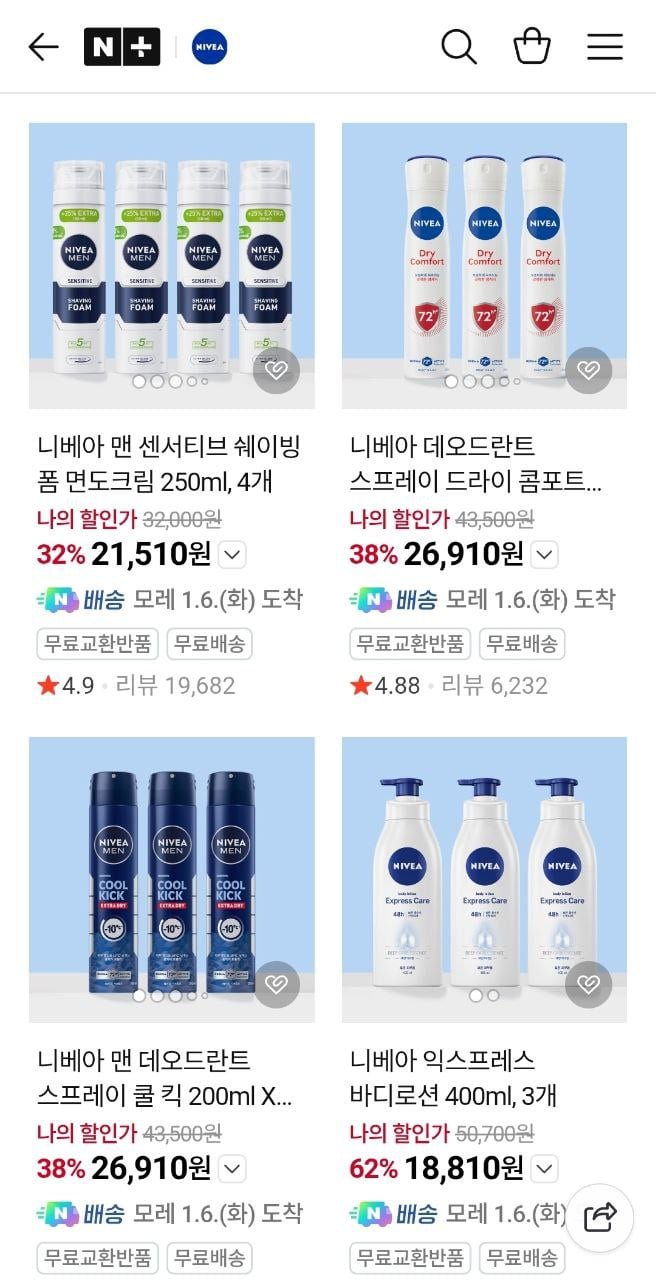Wishlist the Express Care lotion with heart

pyautogui.click(x=589, y=985)
